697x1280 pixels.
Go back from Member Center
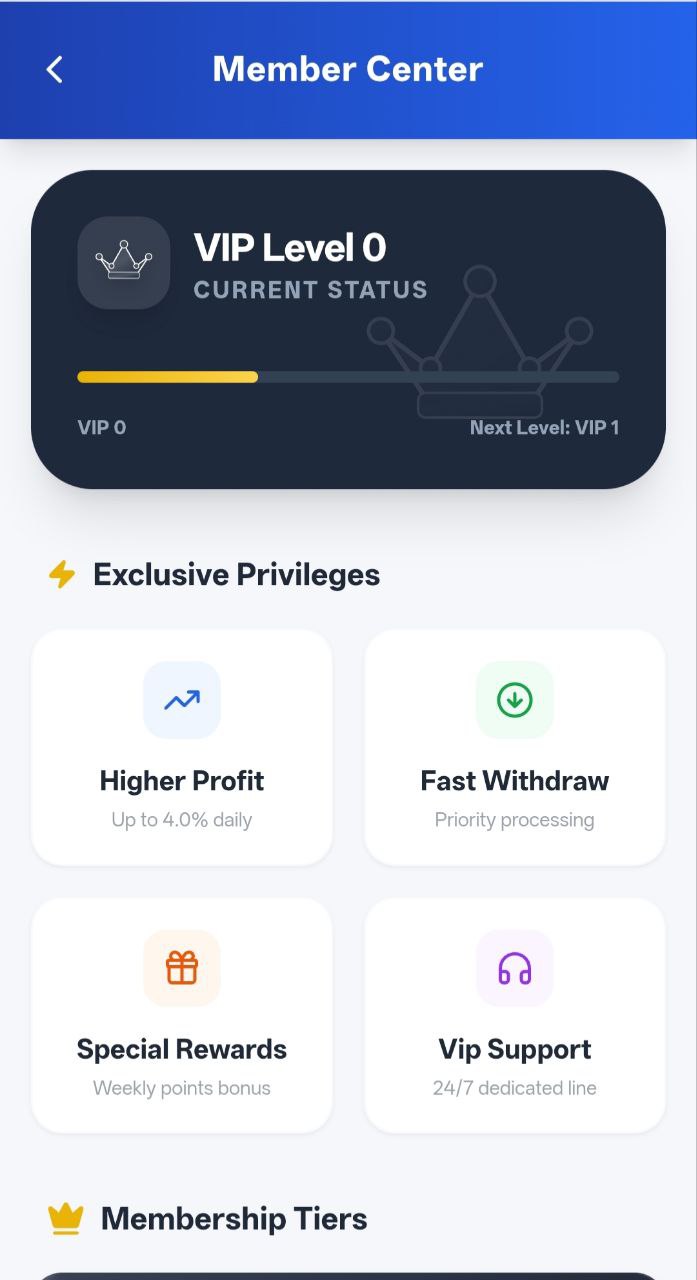click(55, 69)
